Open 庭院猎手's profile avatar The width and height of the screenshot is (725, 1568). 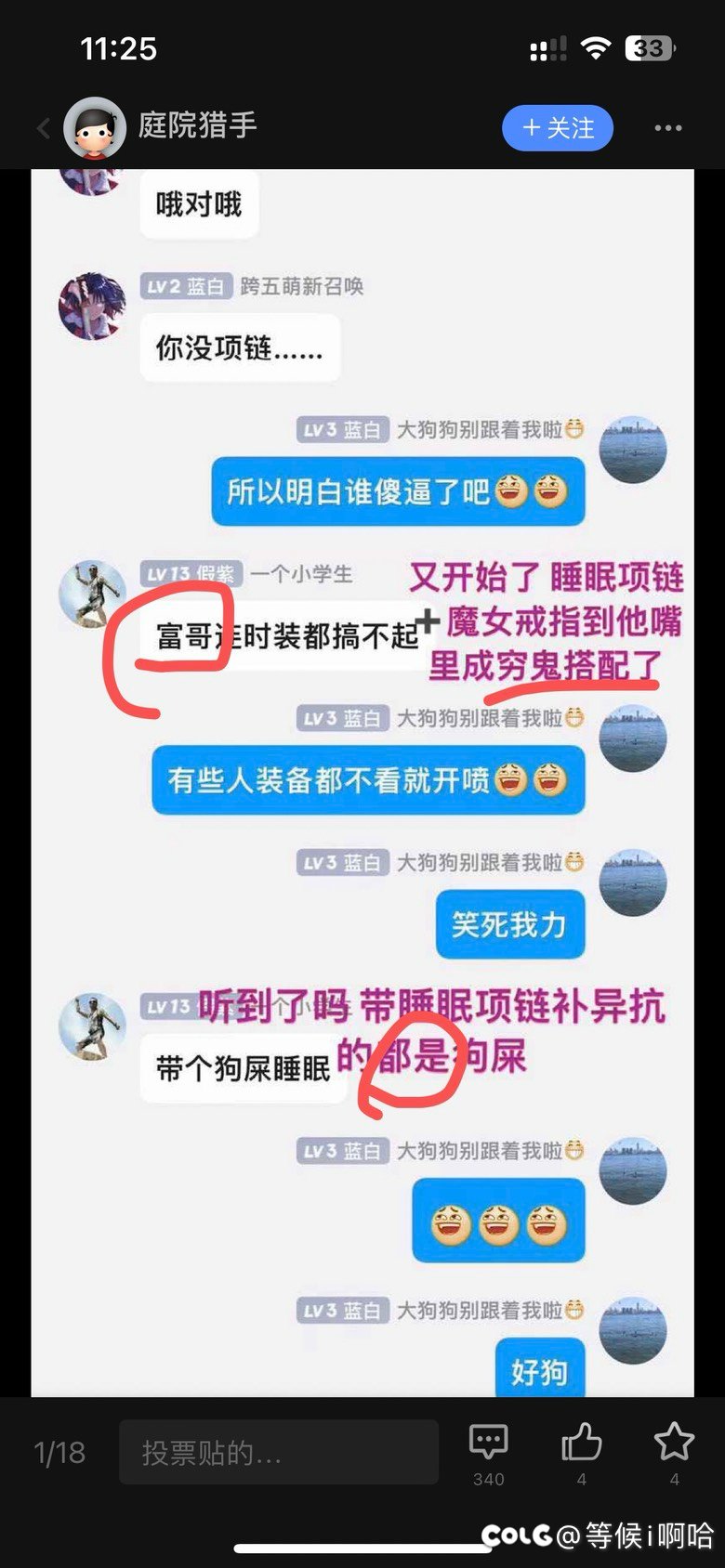click(x=94, y=128)
